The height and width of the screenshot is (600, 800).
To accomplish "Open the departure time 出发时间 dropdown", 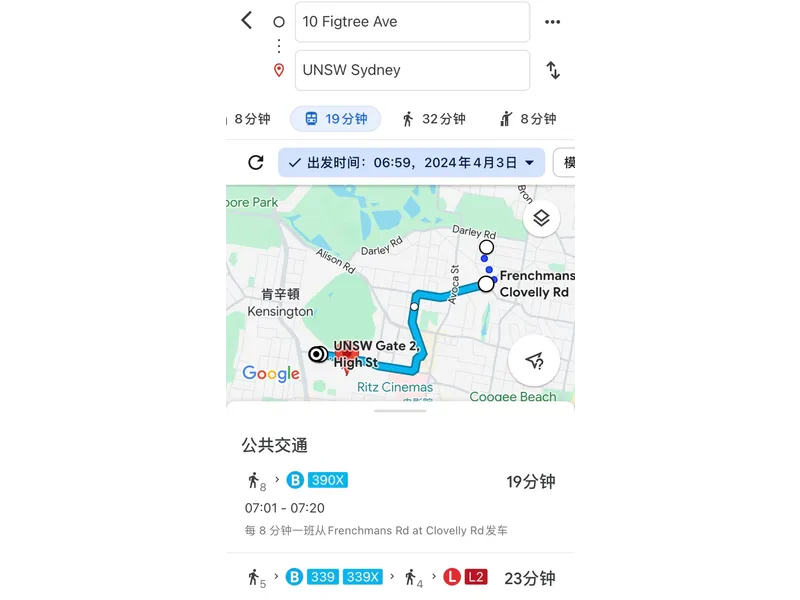I will tap(411, 162).
